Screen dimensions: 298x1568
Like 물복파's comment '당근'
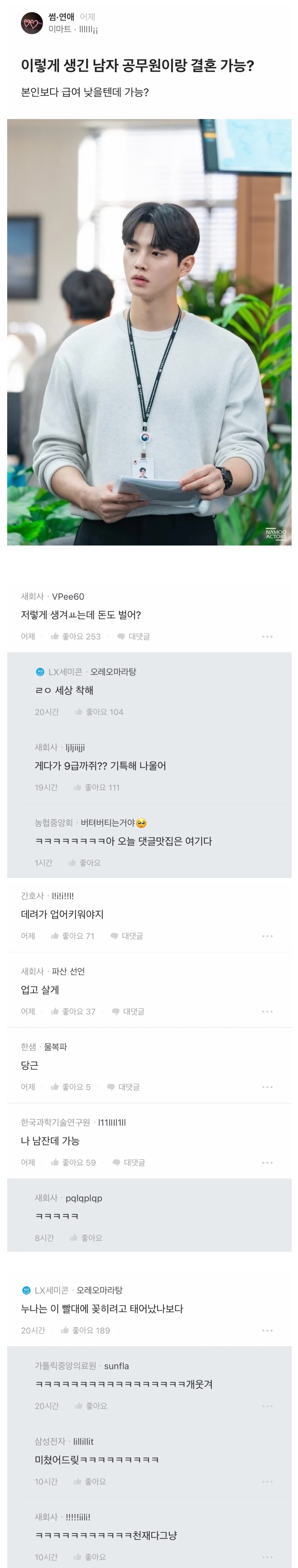70,1087
